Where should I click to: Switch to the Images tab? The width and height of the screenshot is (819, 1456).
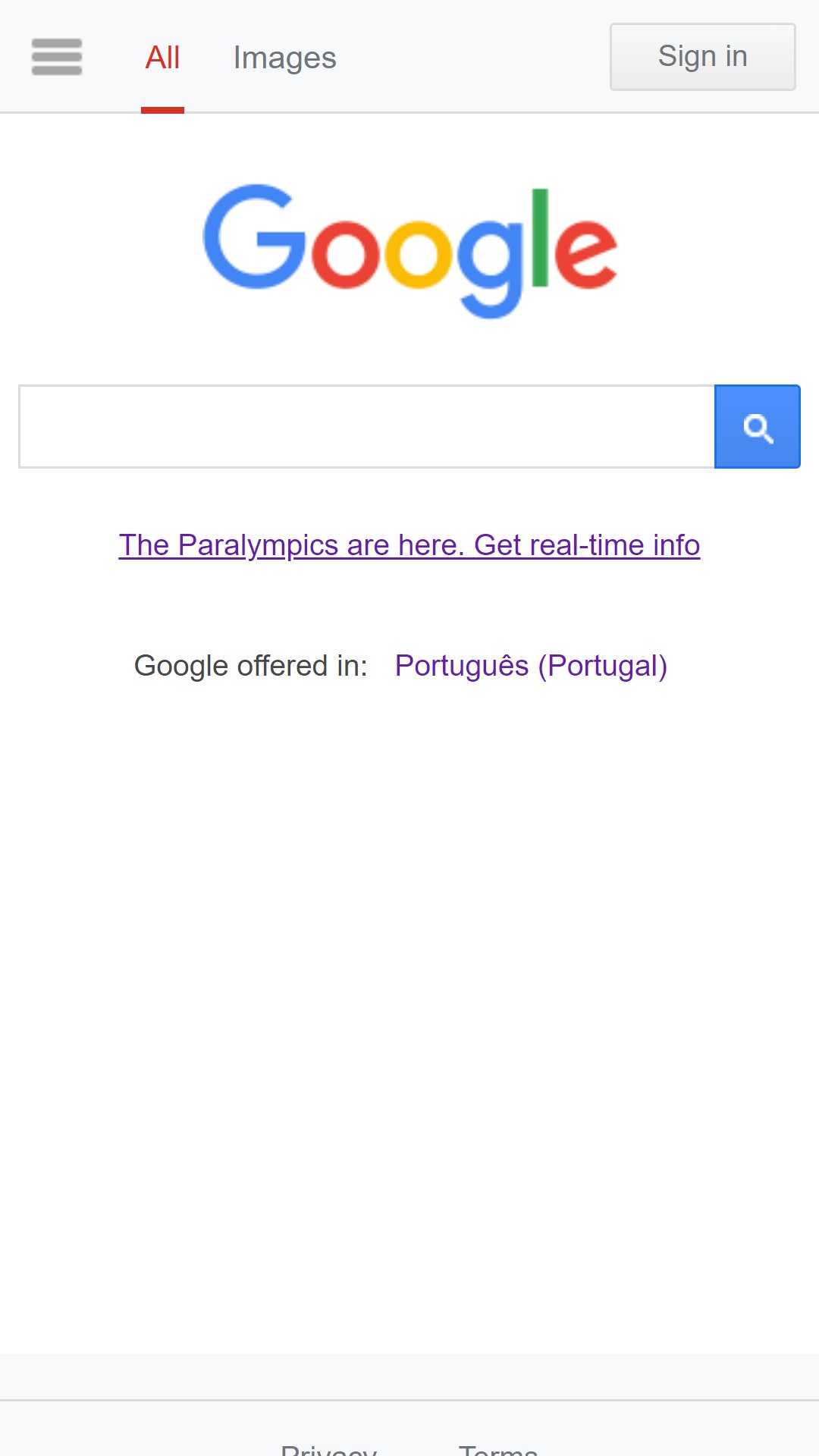(284, 58)
